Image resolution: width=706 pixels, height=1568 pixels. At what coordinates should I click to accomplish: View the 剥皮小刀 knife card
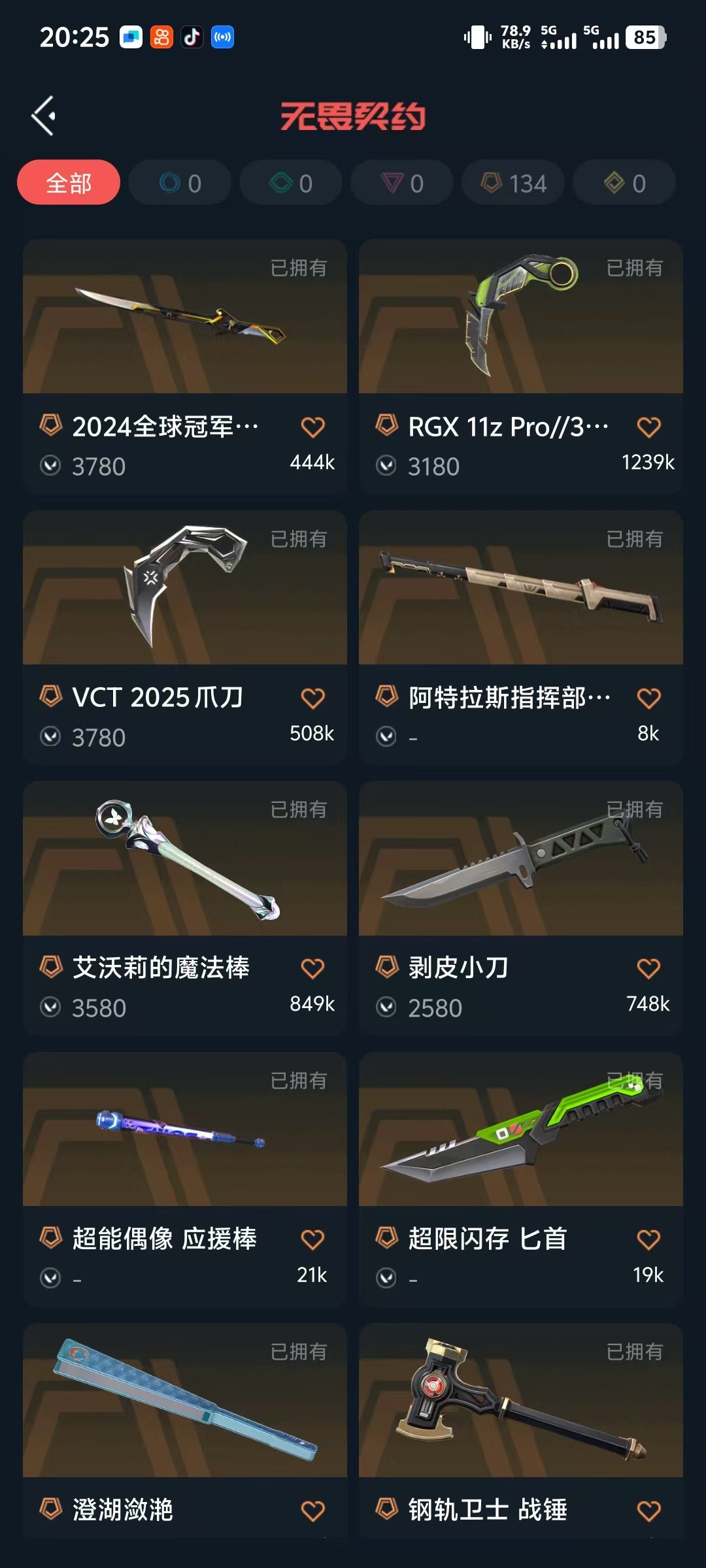(520, 858)
